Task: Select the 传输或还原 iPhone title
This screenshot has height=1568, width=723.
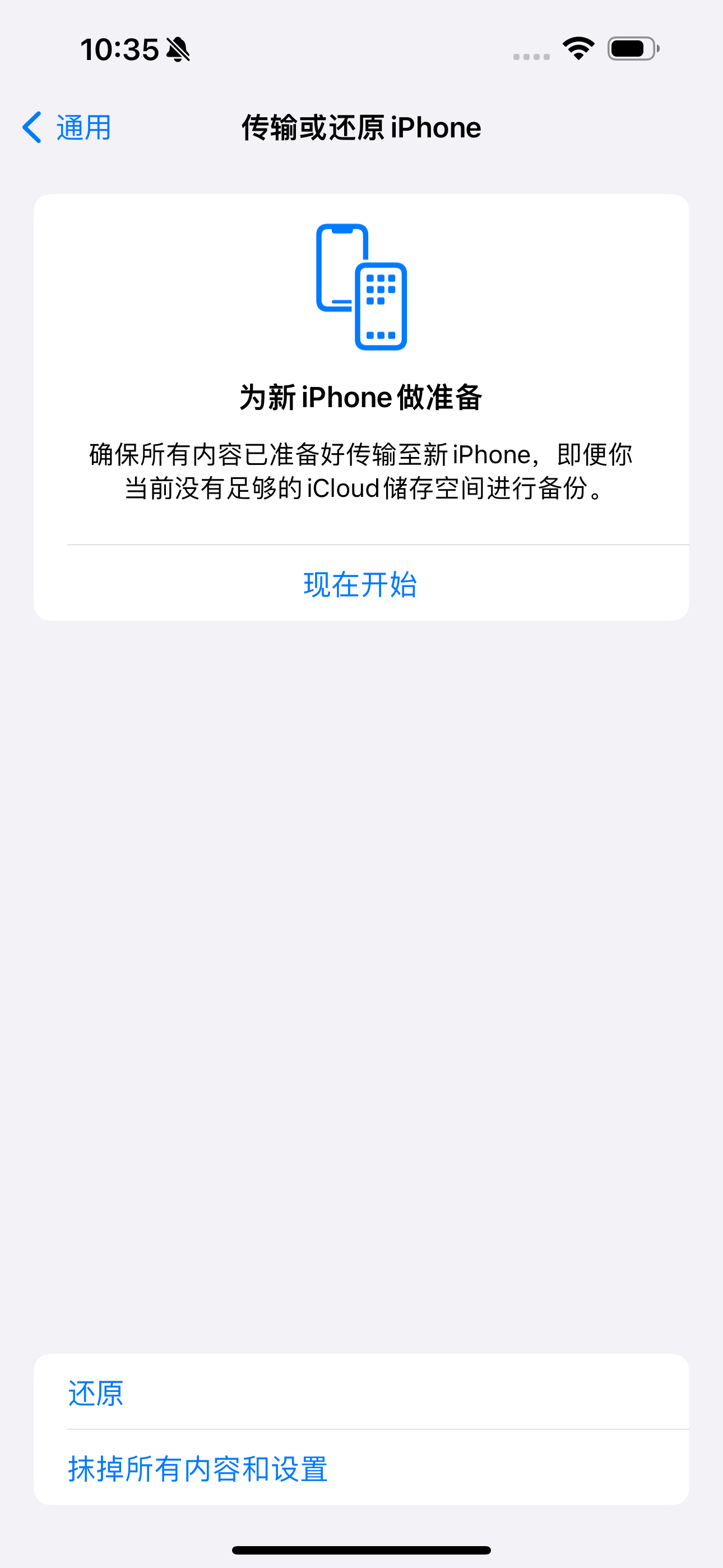Action: [x=361, y=127]
